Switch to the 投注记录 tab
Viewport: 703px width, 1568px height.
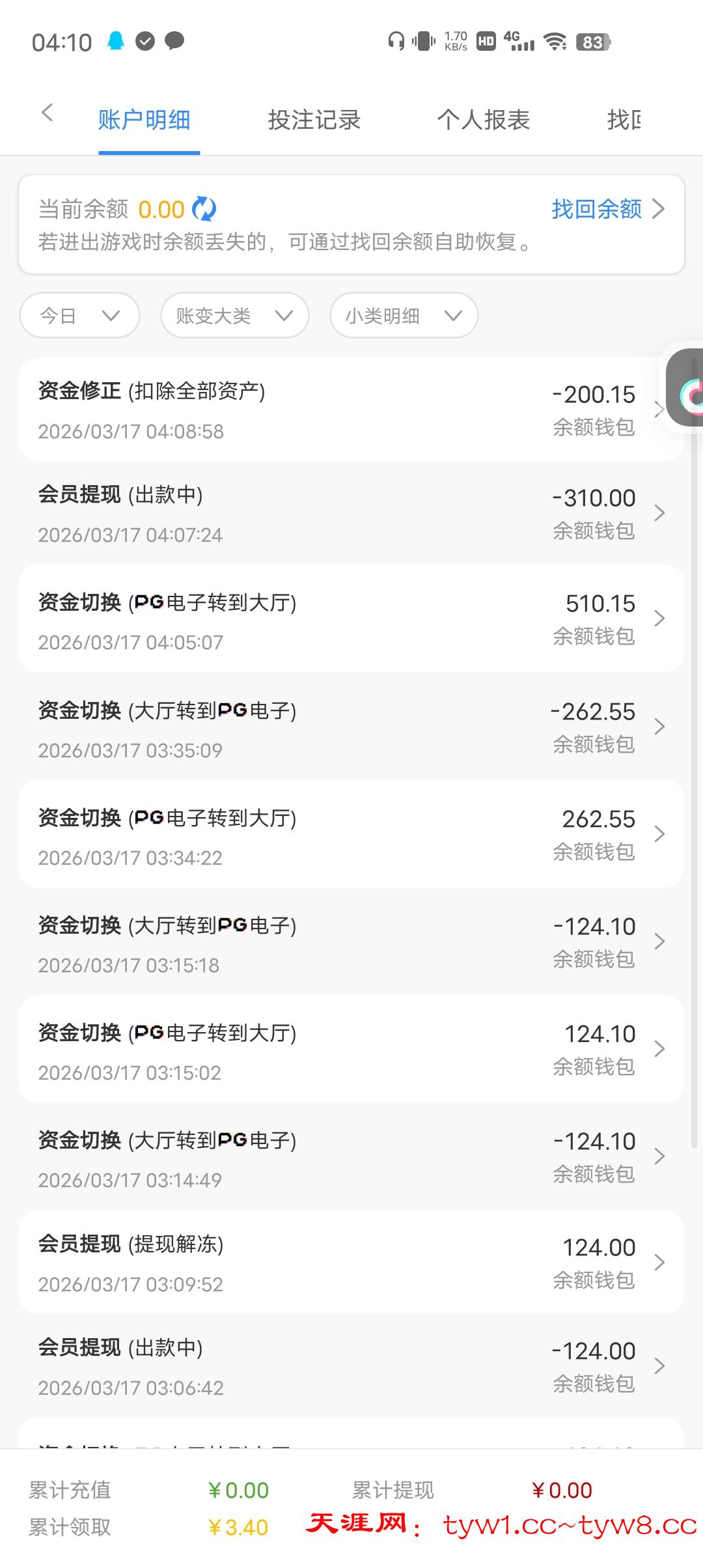314,120
